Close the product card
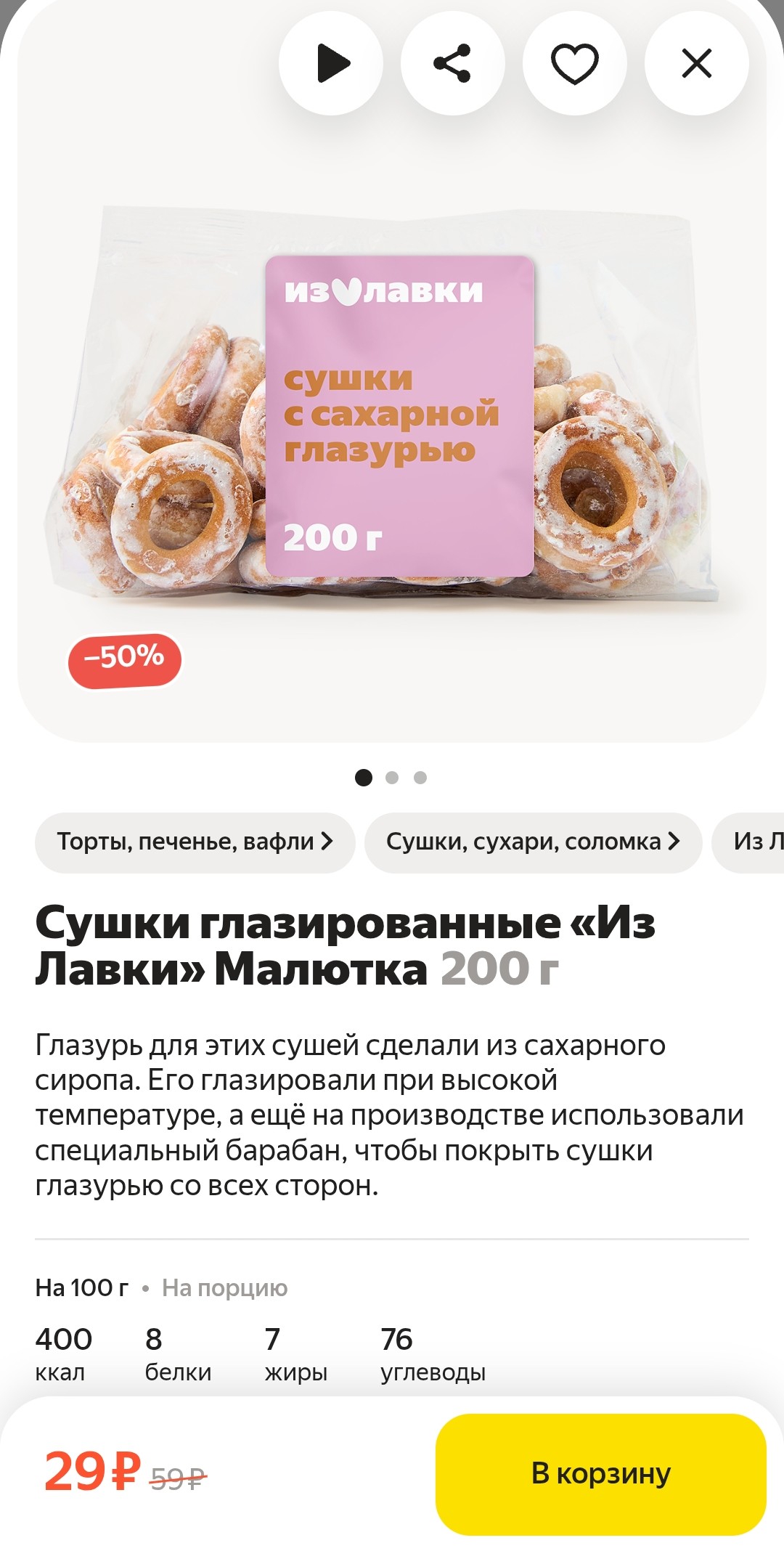The image size is (784, 1551). click(696, 63)
